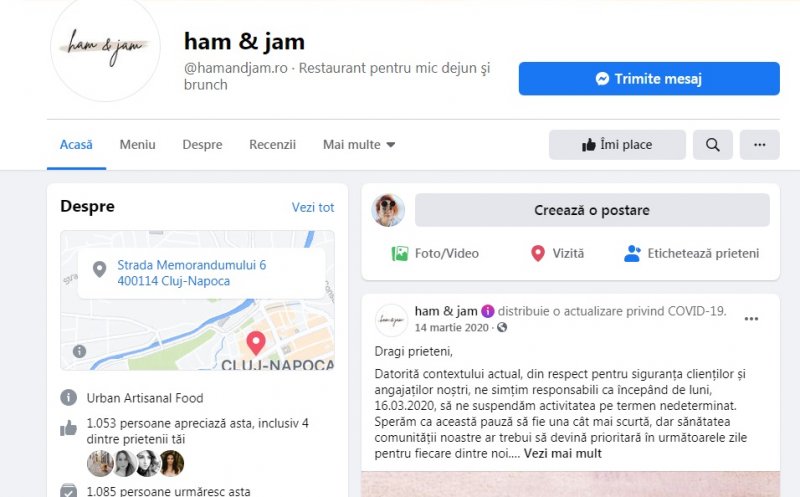Open the Recenzii tab
This screenshot has width=800, height=497.
pyautogui.click(x=272, y=145)
